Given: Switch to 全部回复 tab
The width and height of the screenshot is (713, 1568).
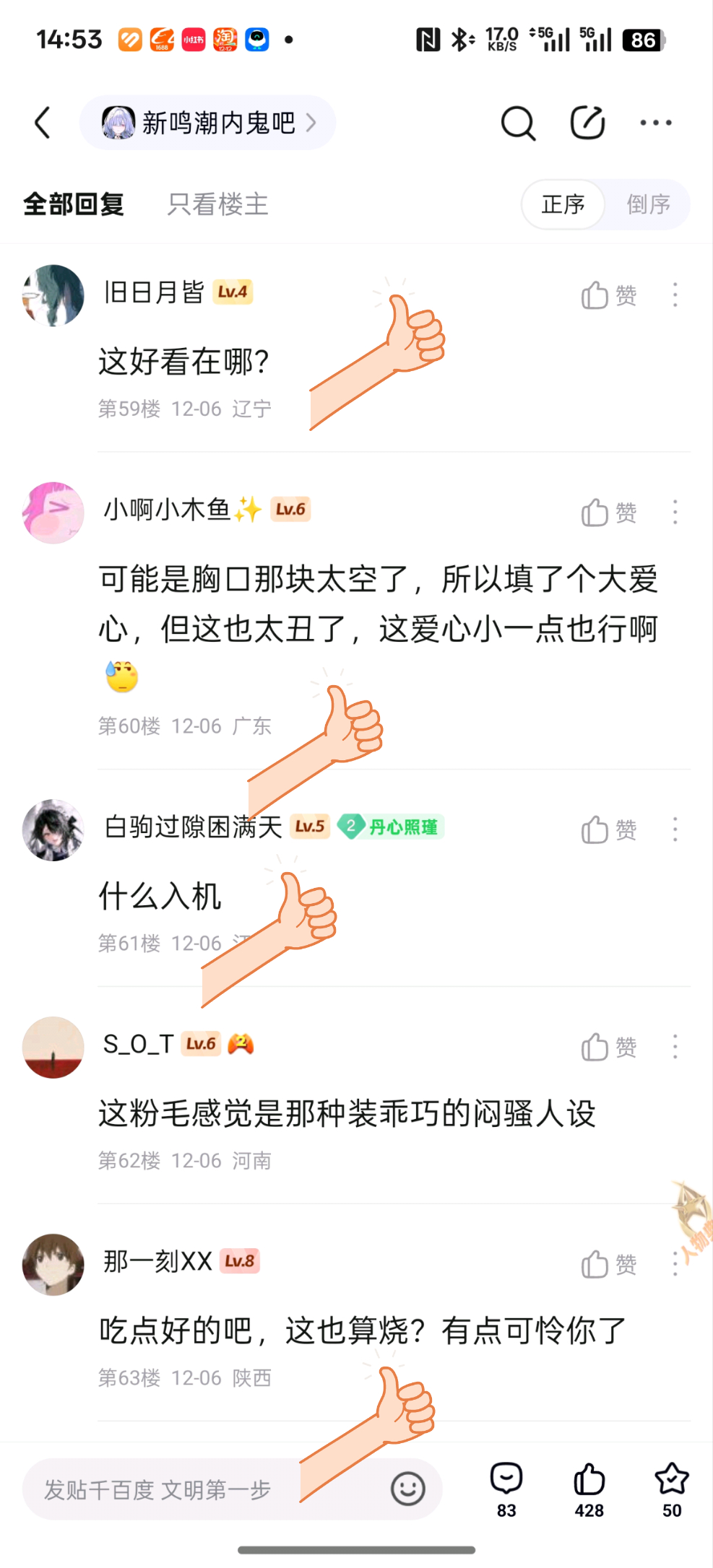Looking at the screenshot, I should (74, 204).
